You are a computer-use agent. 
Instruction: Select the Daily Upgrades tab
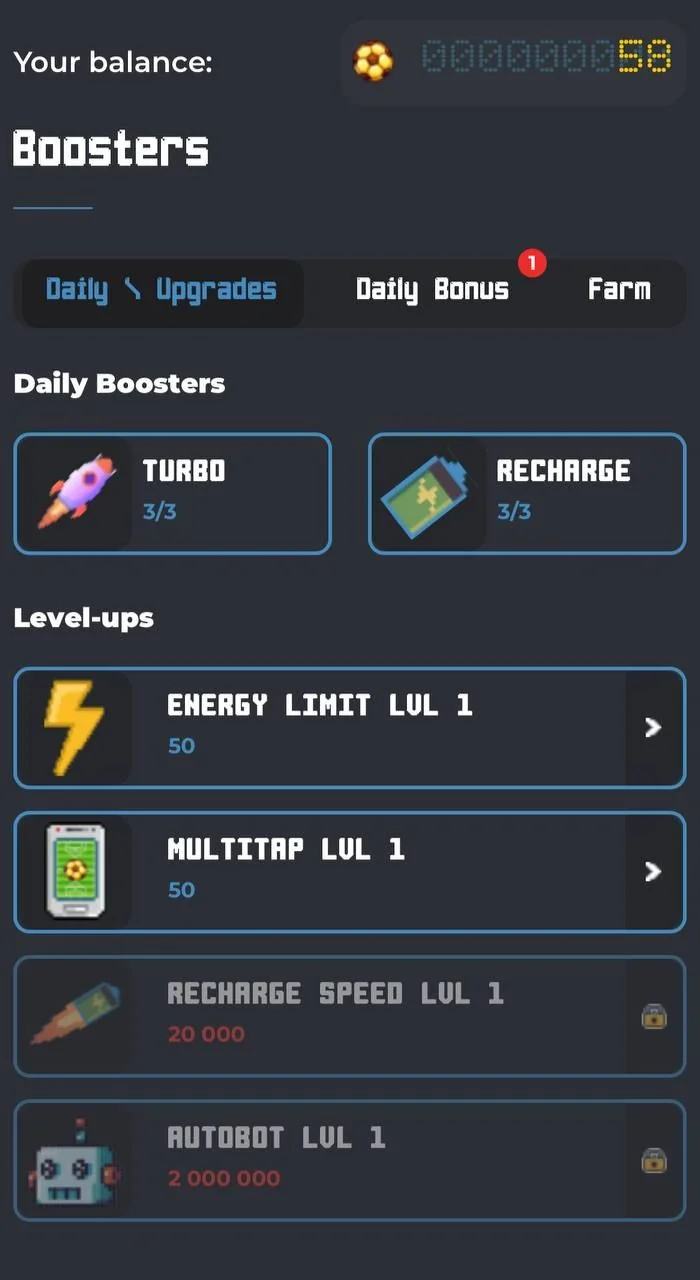pyautogui.click(x=162, y=292)
